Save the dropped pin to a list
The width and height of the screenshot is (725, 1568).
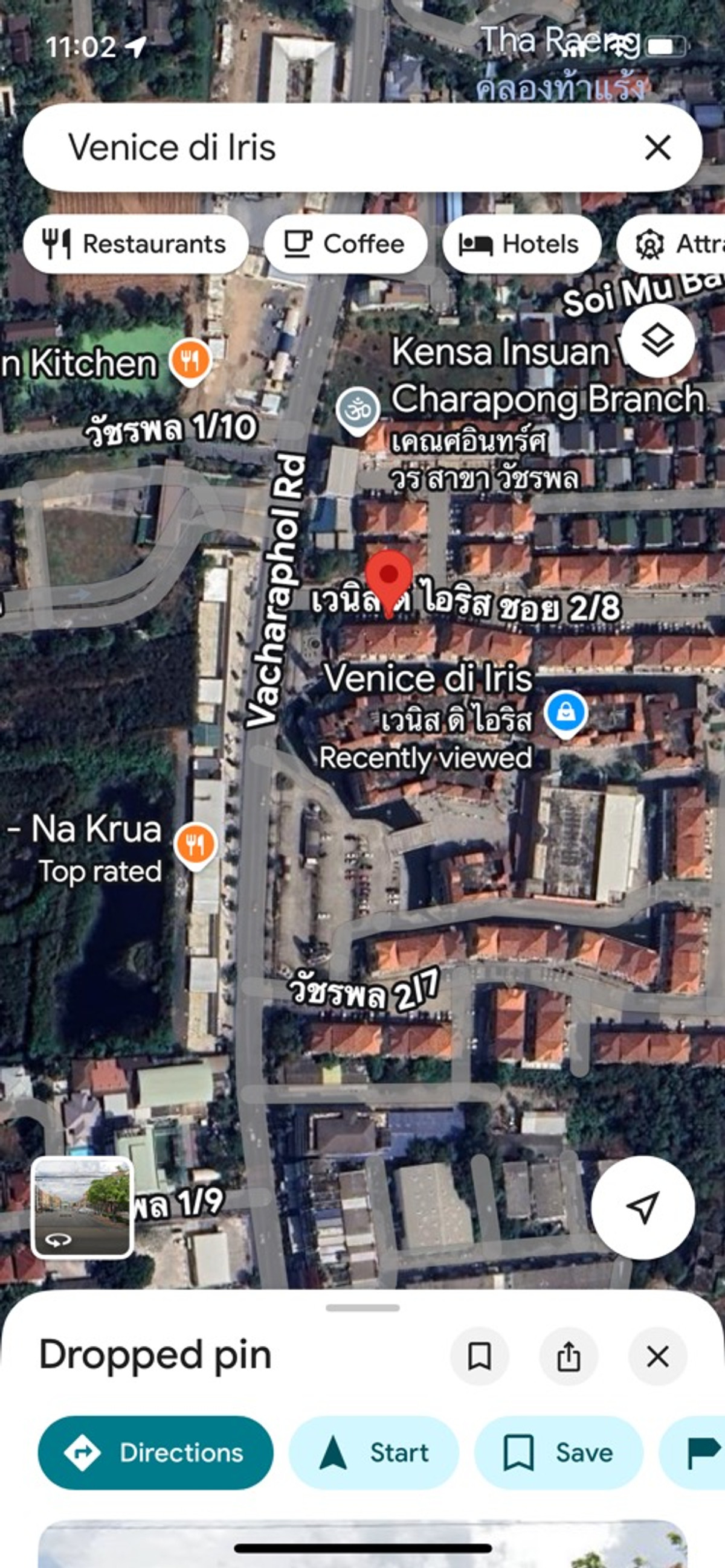[559, 1453]
